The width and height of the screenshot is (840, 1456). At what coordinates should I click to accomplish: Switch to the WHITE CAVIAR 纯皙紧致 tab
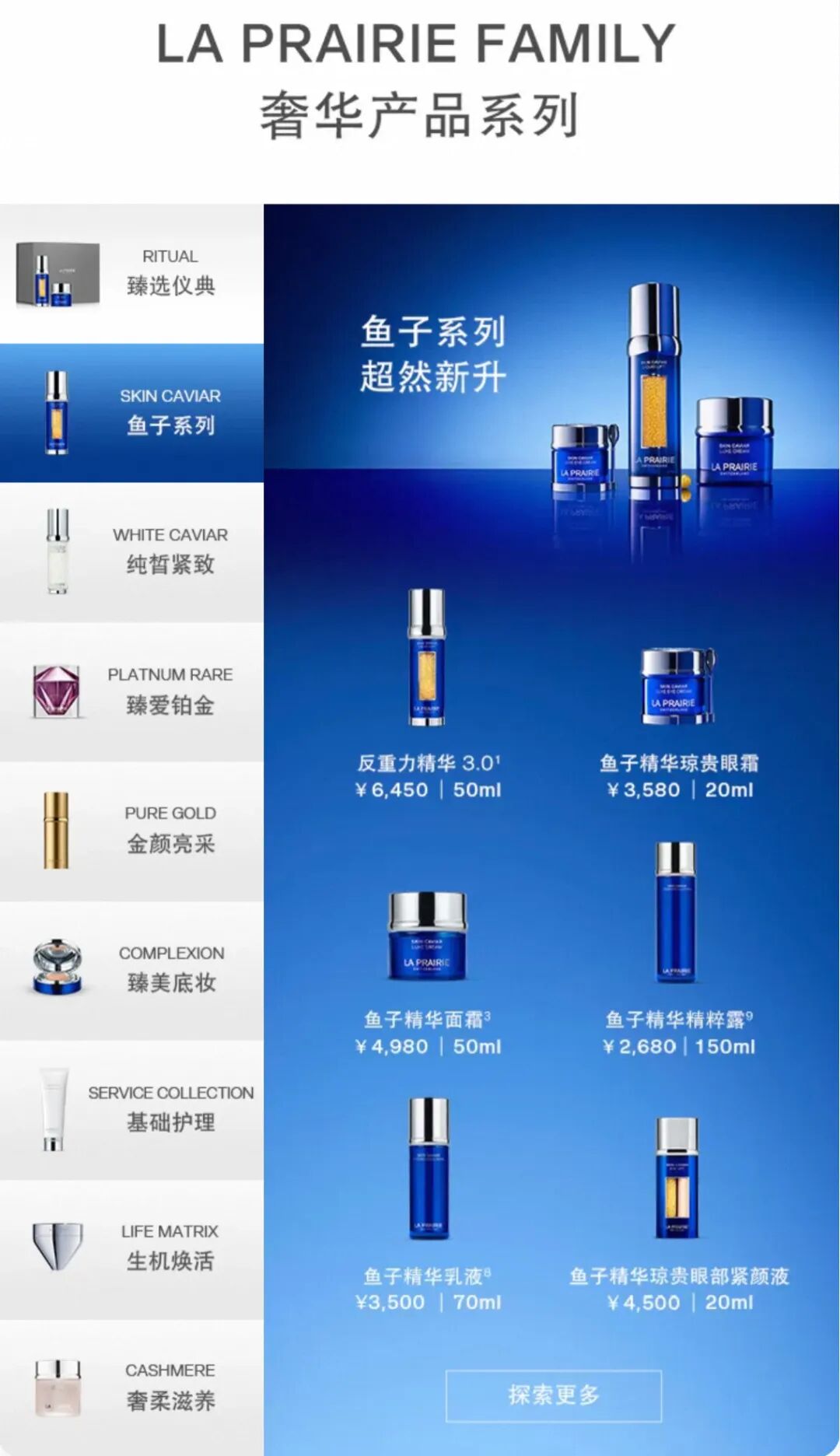point(131,552)
